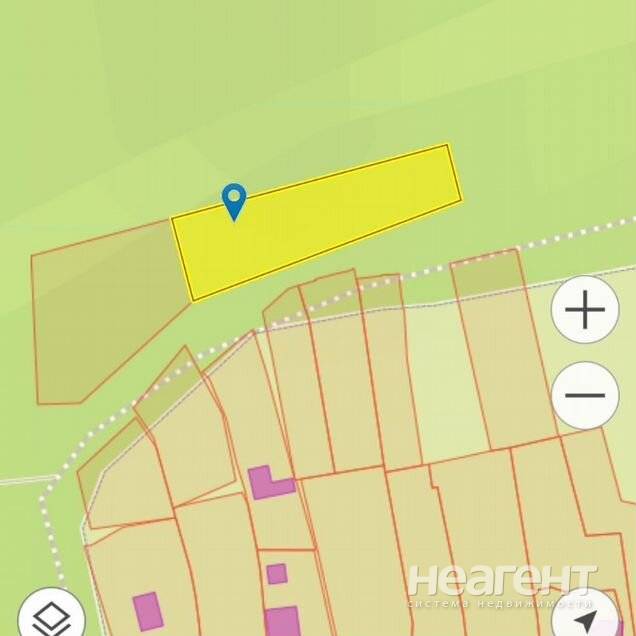
Task: Zoom in on the map
Action: [x=585, y=311]
